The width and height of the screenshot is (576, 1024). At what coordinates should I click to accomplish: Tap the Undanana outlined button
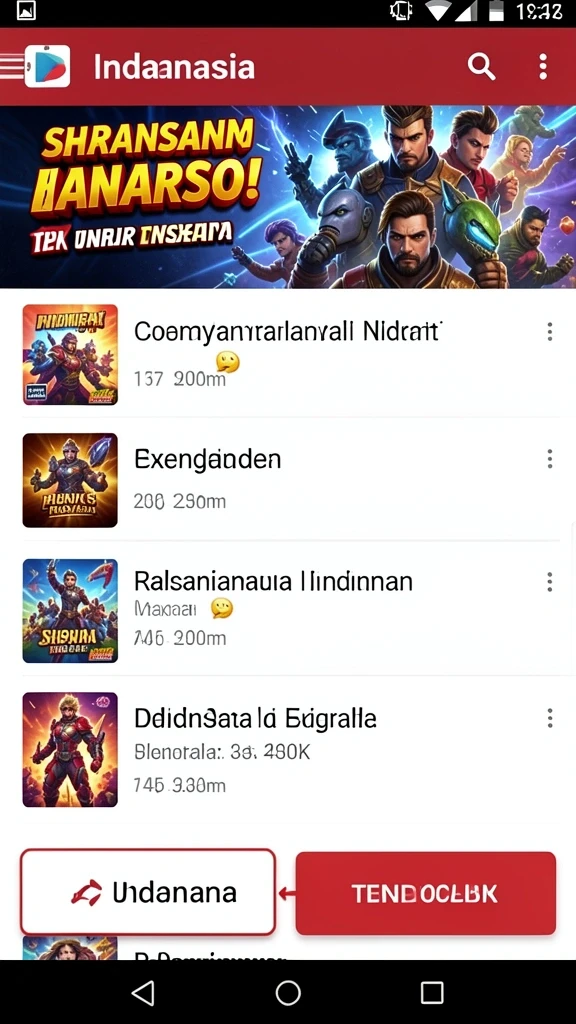point(148,892)
